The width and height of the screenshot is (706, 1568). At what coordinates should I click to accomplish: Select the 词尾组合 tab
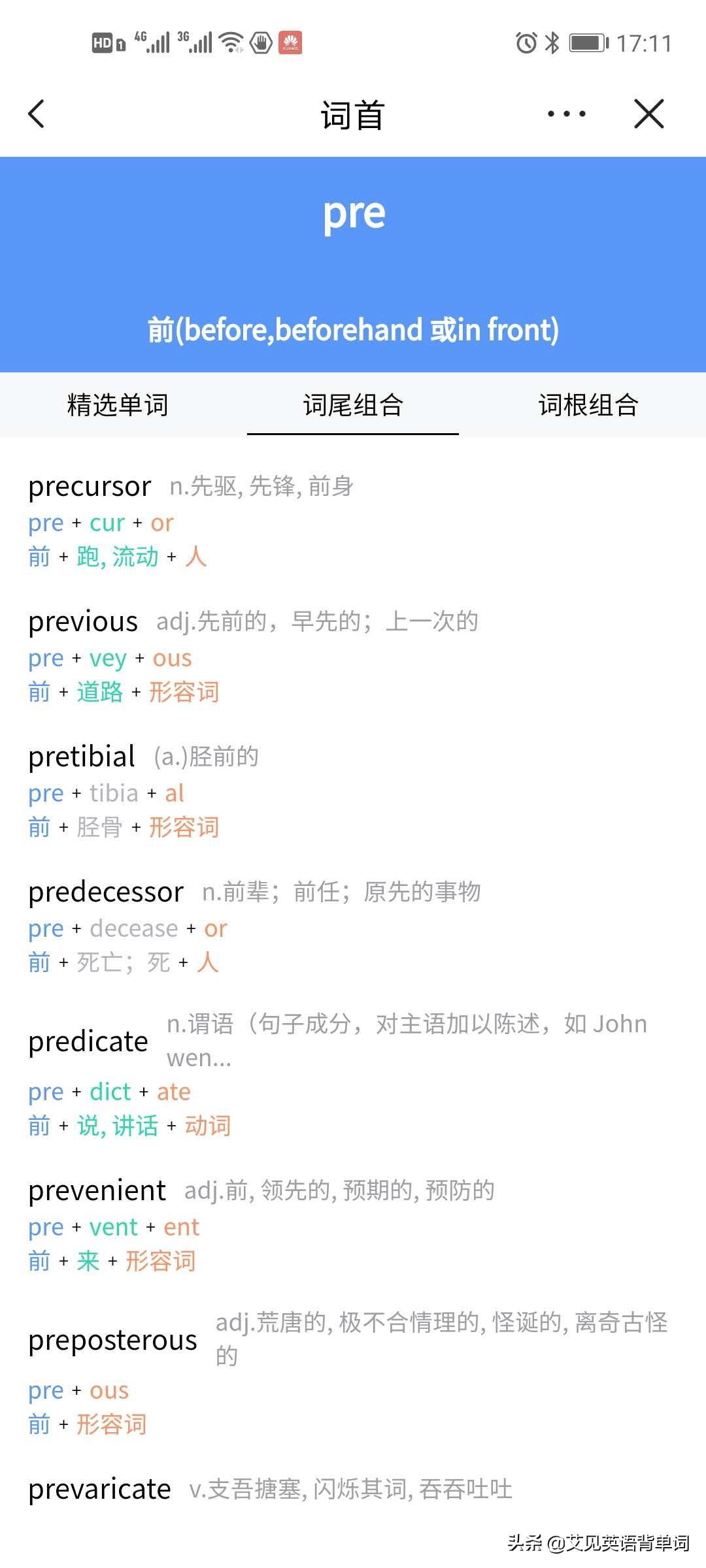click(352, 405)
